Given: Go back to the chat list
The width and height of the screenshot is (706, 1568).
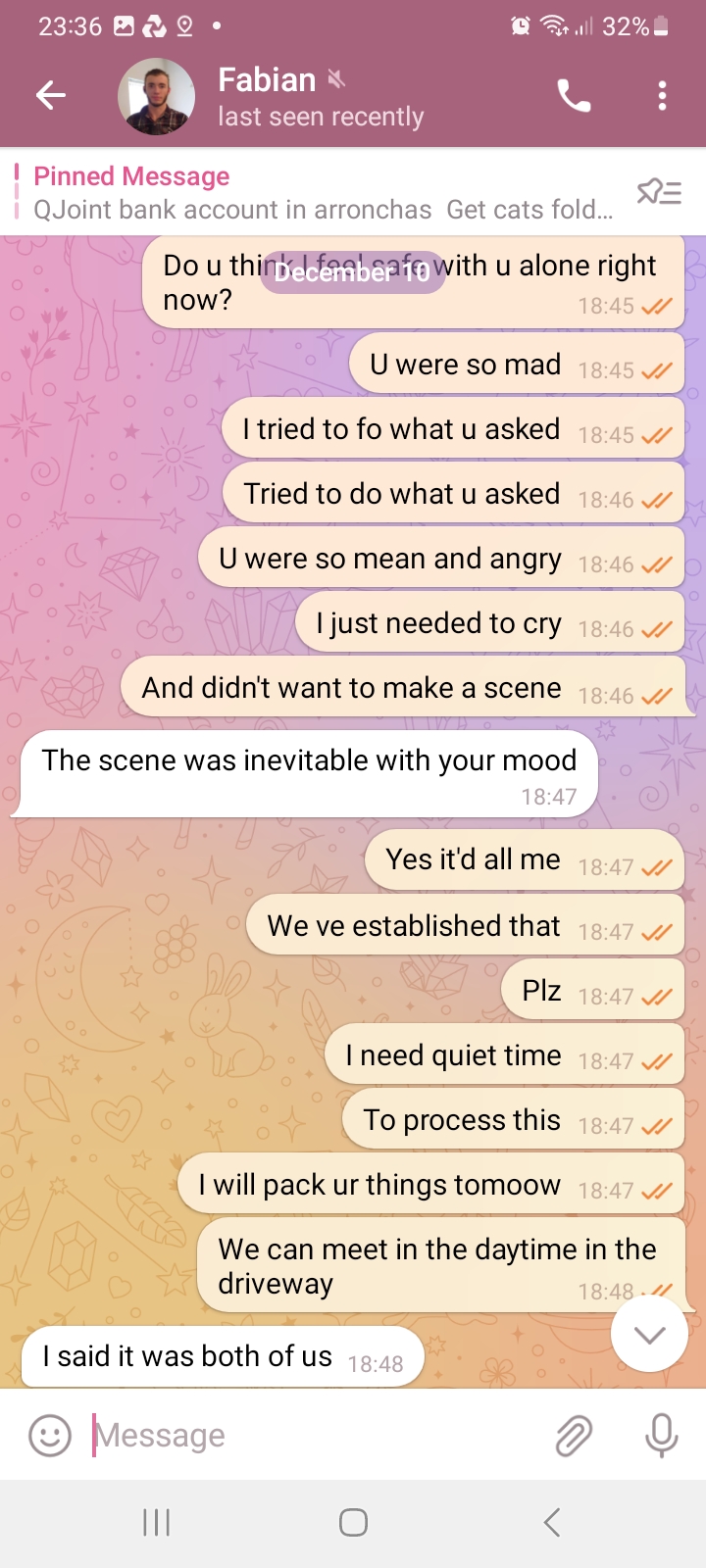Looking at the screenshot, I should click(x=51, y=95).
